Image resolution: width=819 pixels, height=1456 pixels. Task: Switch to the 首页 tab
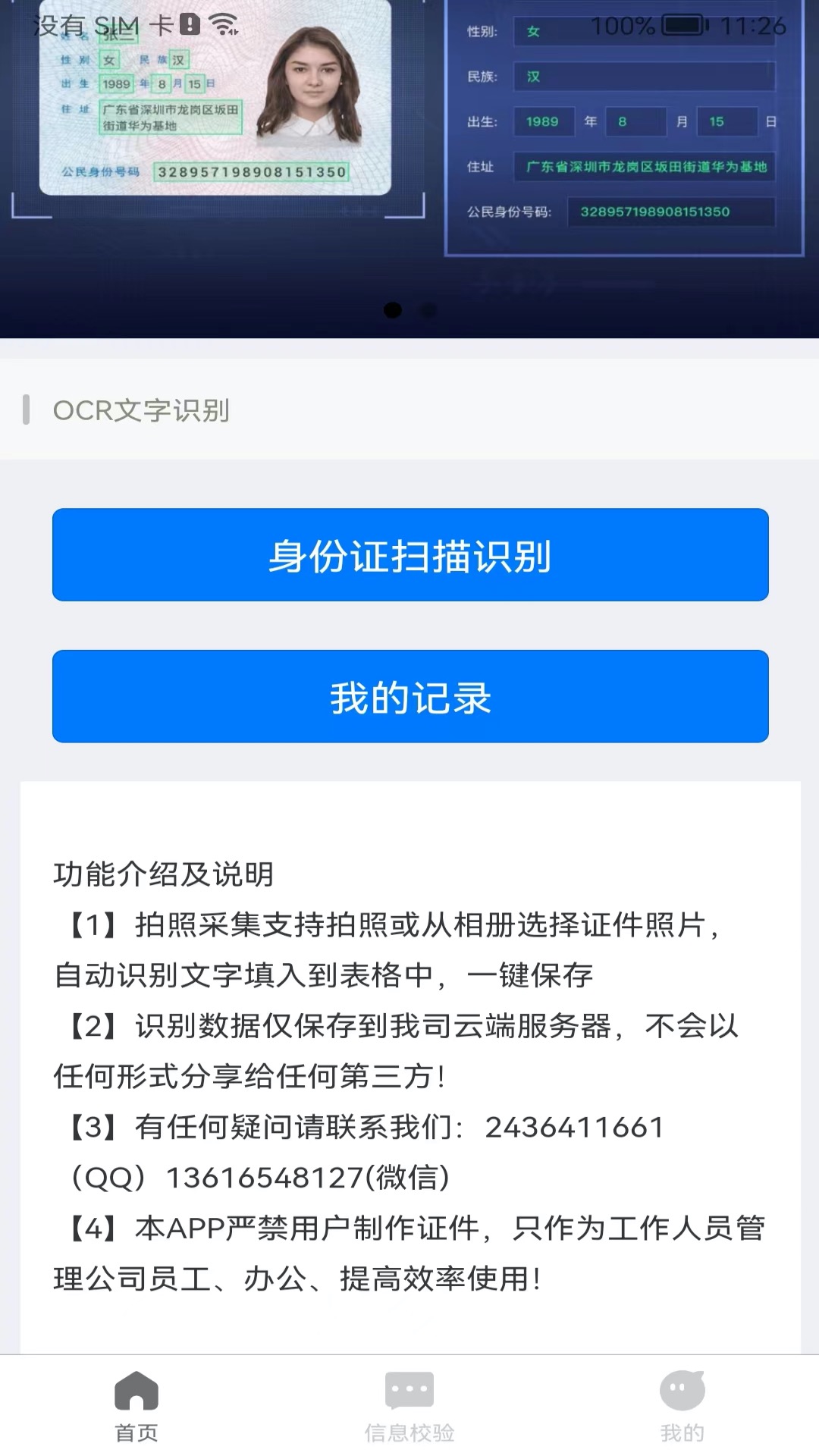point(136,1406)
